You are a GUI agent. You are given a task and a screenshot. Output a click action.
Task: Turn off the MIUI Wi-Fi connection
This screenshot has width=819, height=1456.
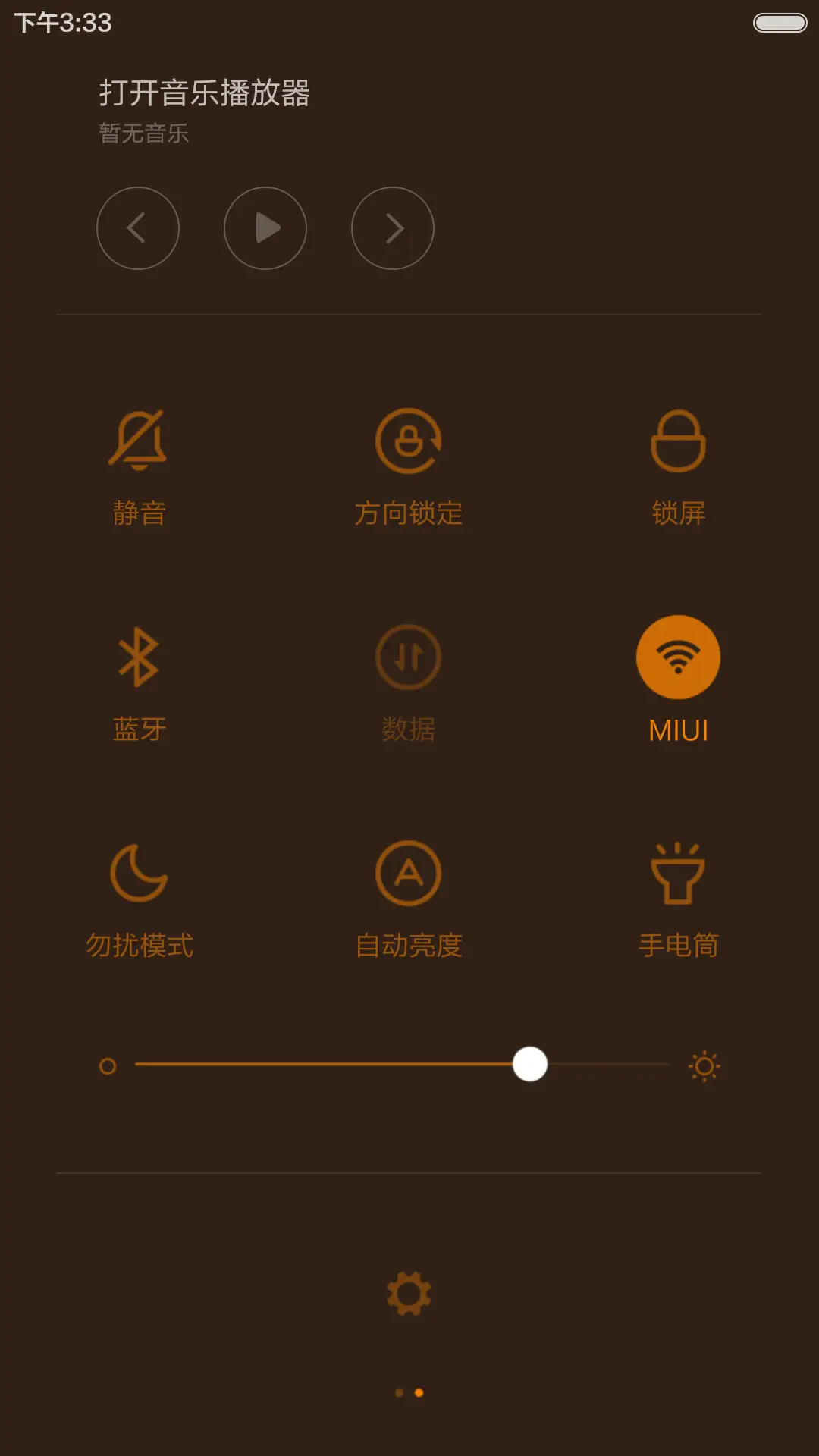679,656
